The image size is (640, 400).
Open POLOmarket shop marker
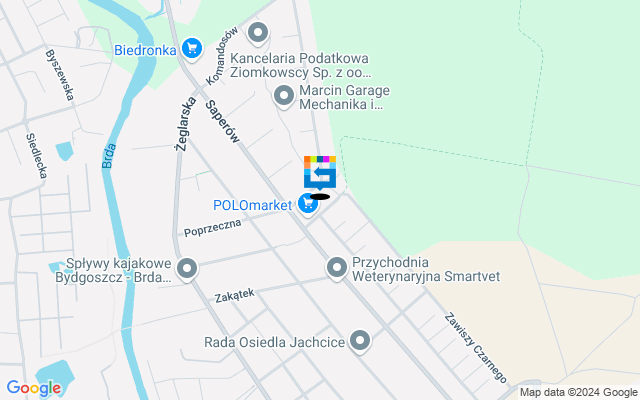click(x=308, y=204)
